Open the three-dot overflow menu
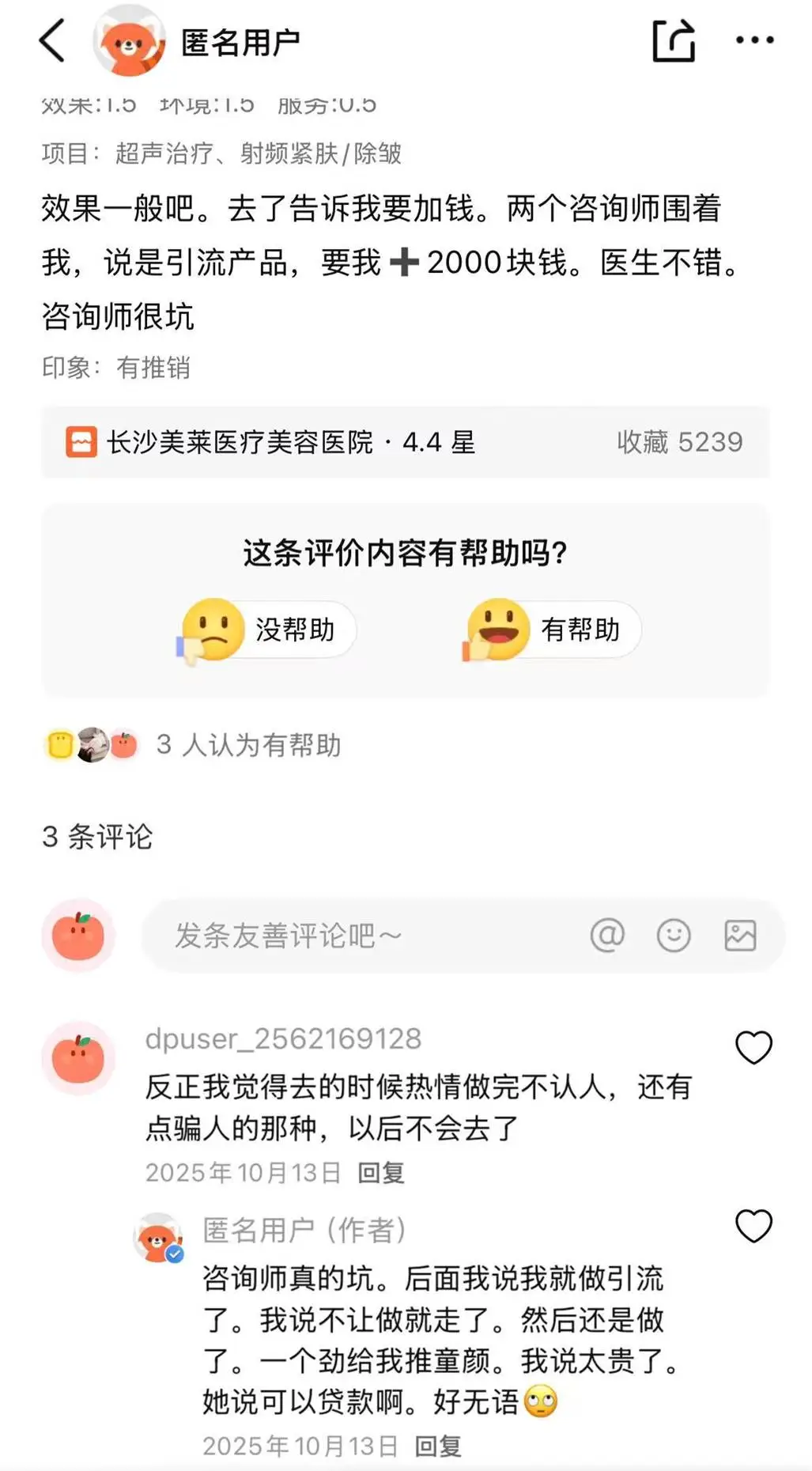The width and height of the screenshot is (812, 1471). pos(754,40)
